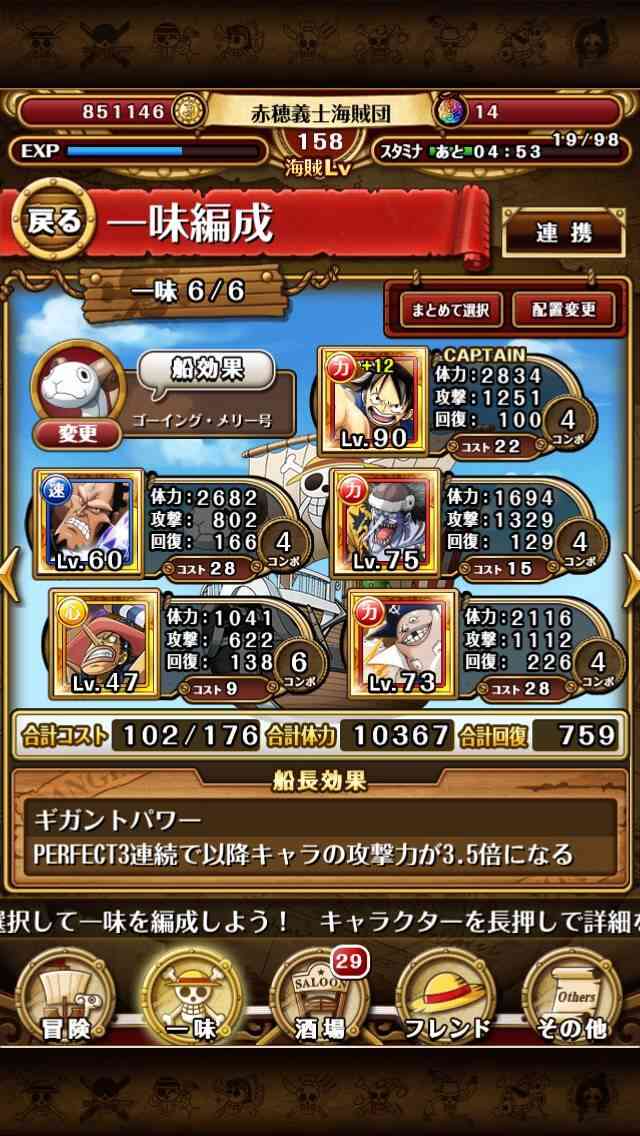Tap 変更 to change the ship
The width and height of the screenshot is (640, 1136).
pos(78,433)
